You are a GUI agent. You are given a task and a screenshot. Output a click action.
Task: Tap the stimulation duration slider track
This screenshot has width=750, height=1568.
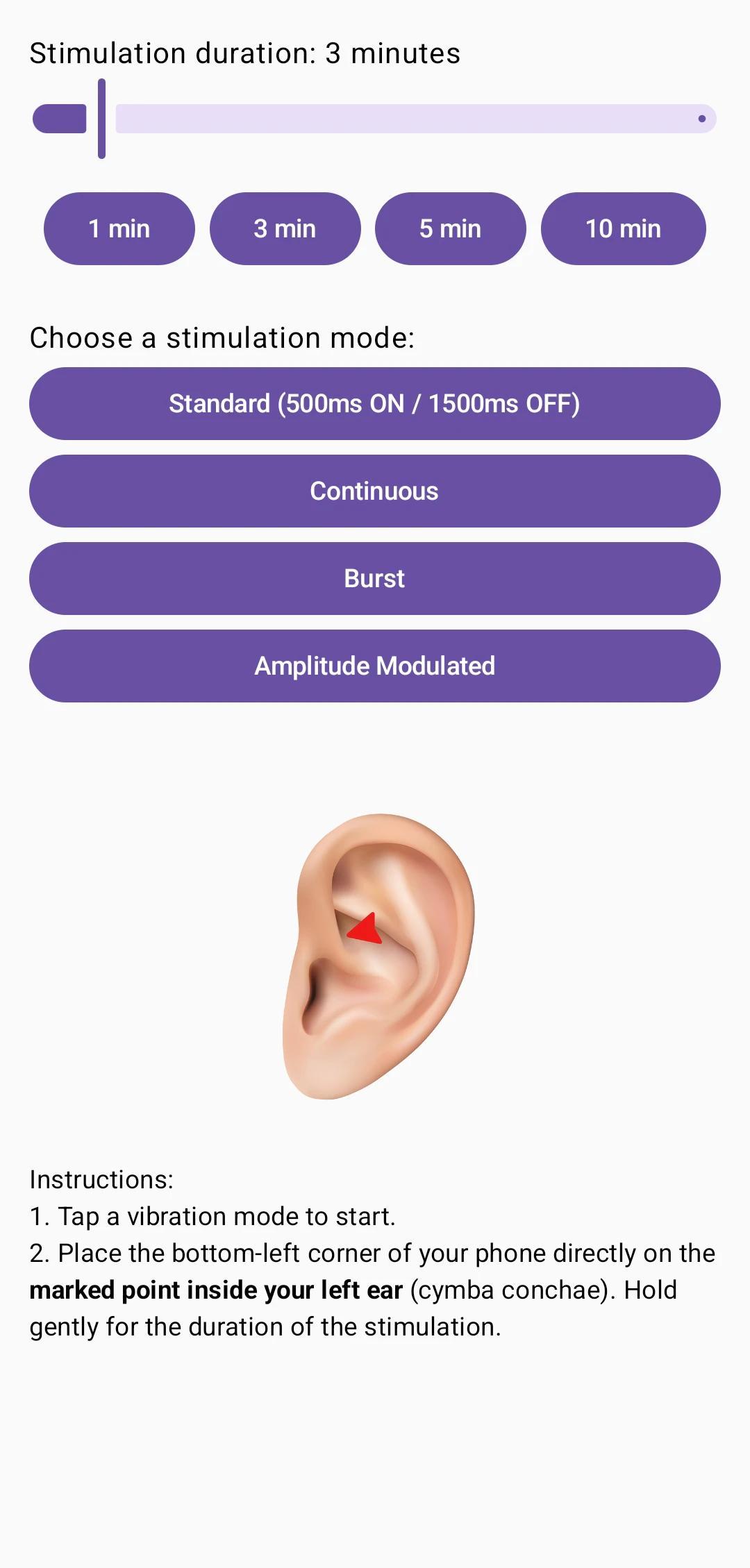click(x=415, y=119)
